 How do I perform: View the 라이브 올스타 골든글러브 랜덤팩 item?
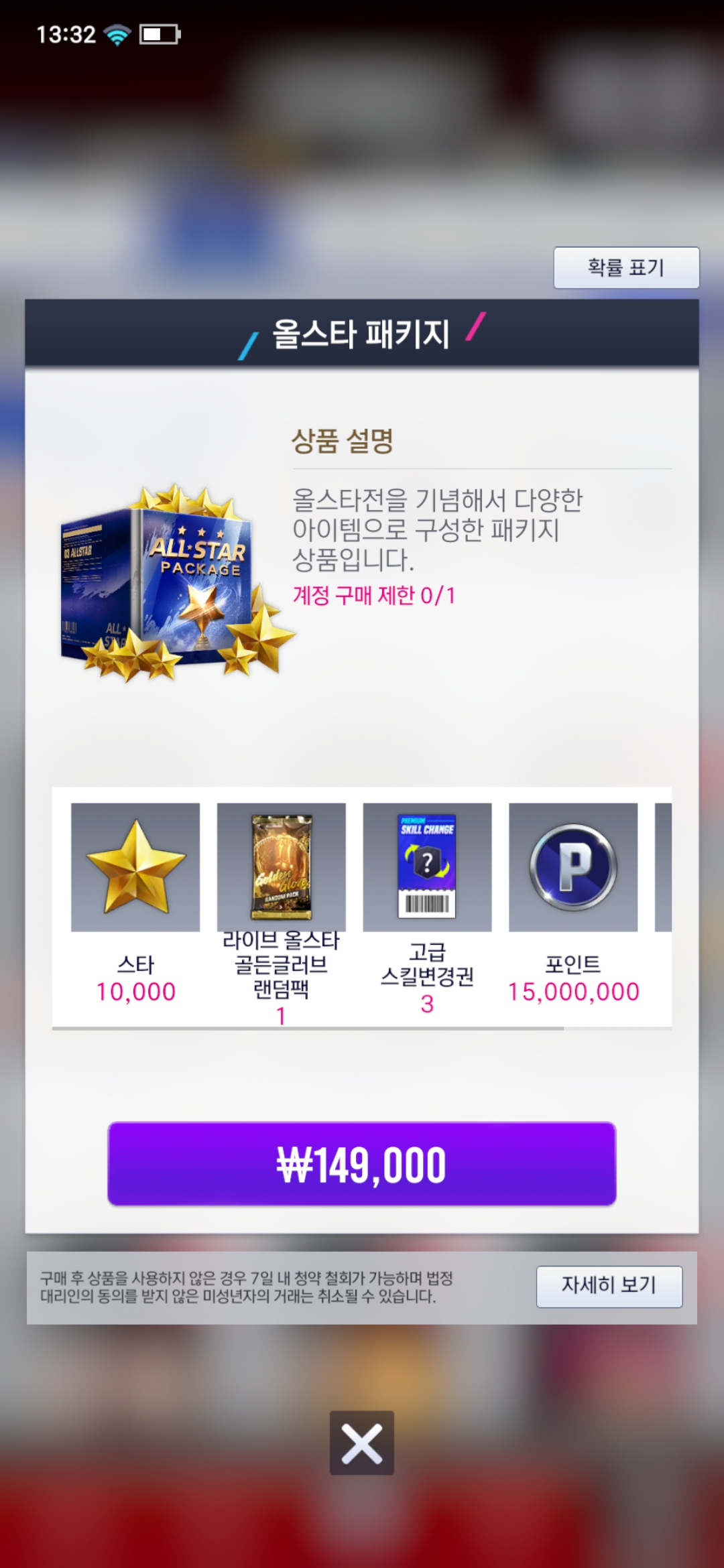tap(282, 867)
